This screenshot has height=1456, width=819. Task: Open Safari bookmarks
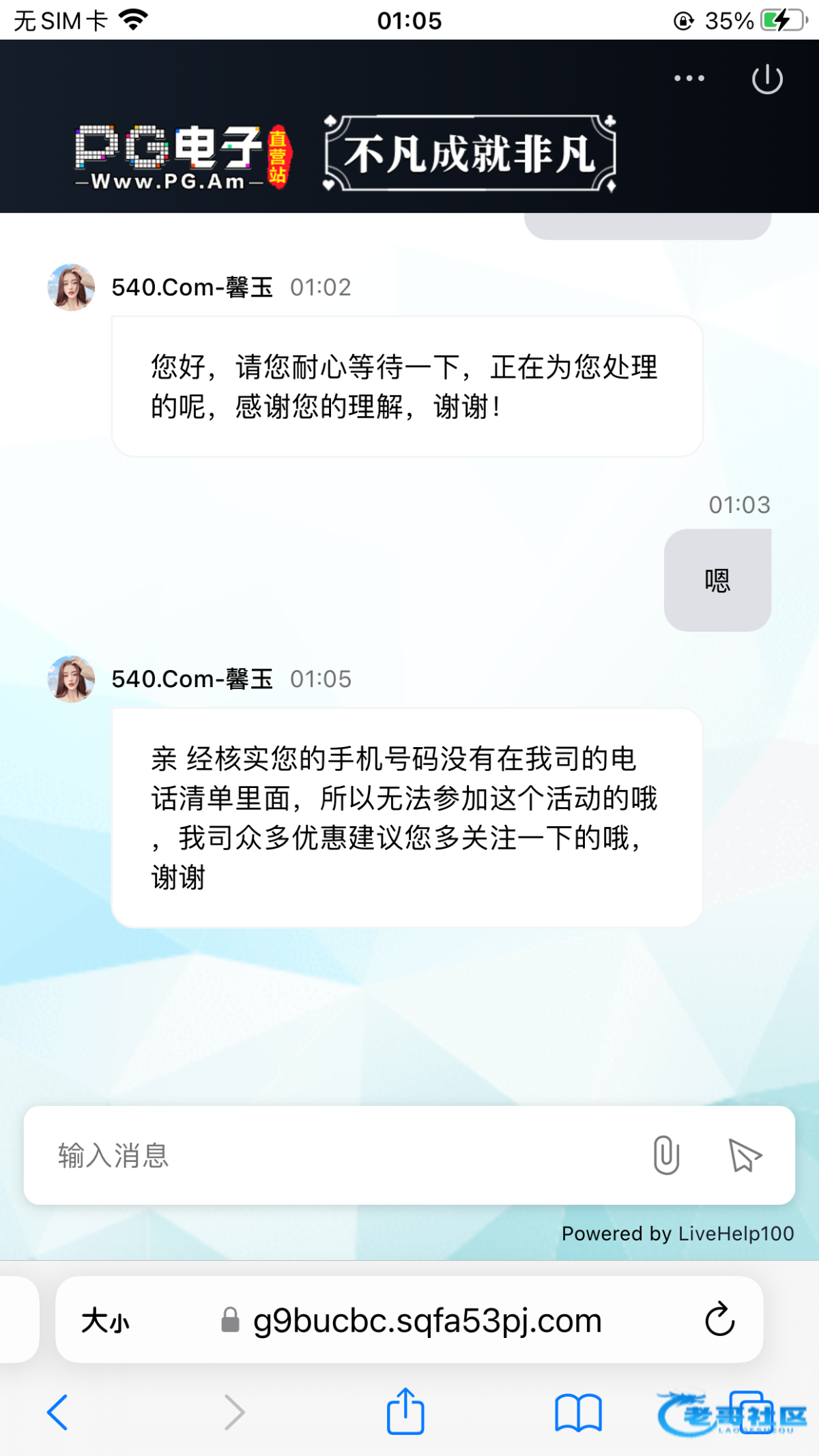tap(577, 1412)
